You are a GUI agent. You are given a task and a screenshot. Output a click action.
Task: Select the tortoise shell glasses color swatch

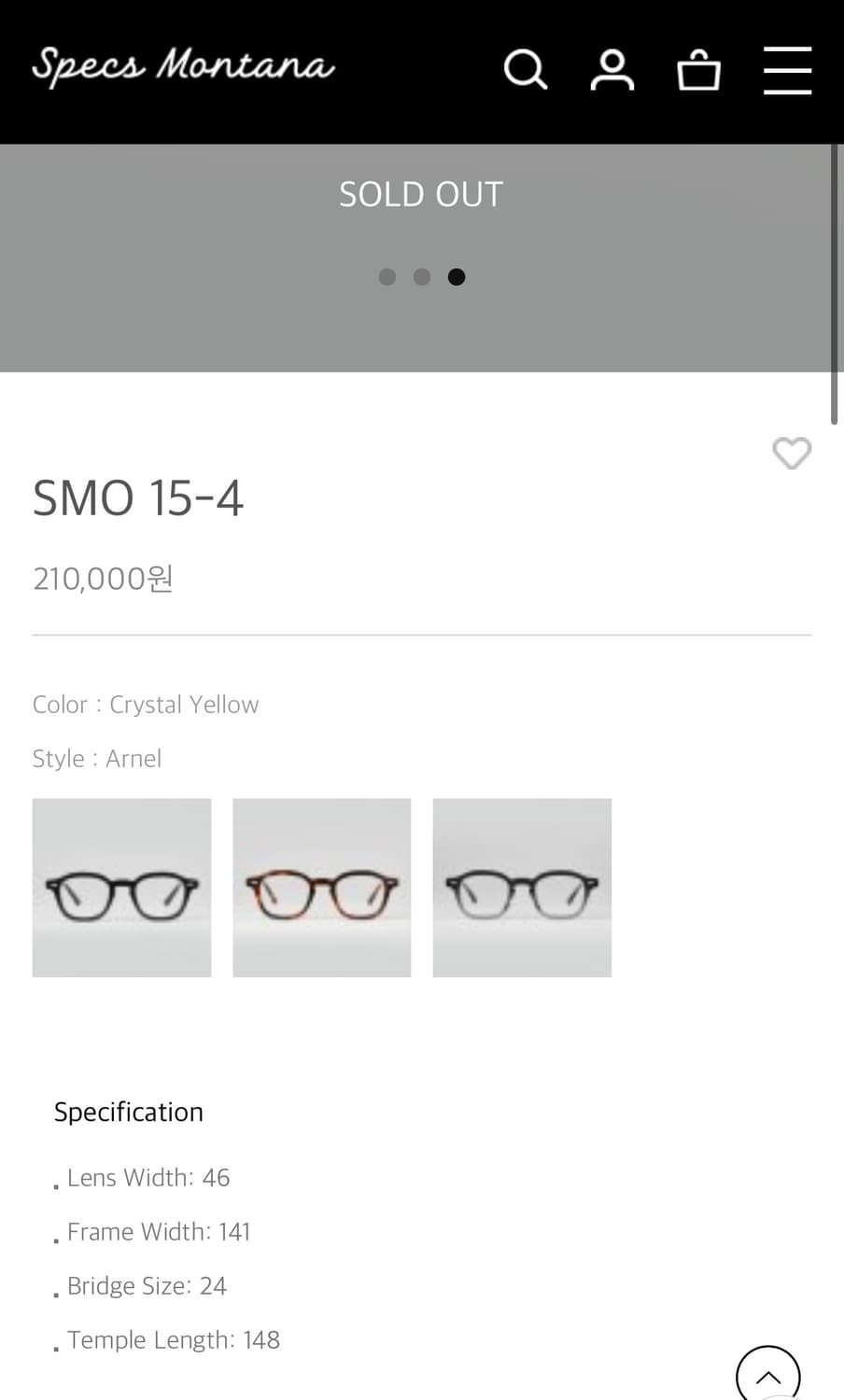(321, 887)
